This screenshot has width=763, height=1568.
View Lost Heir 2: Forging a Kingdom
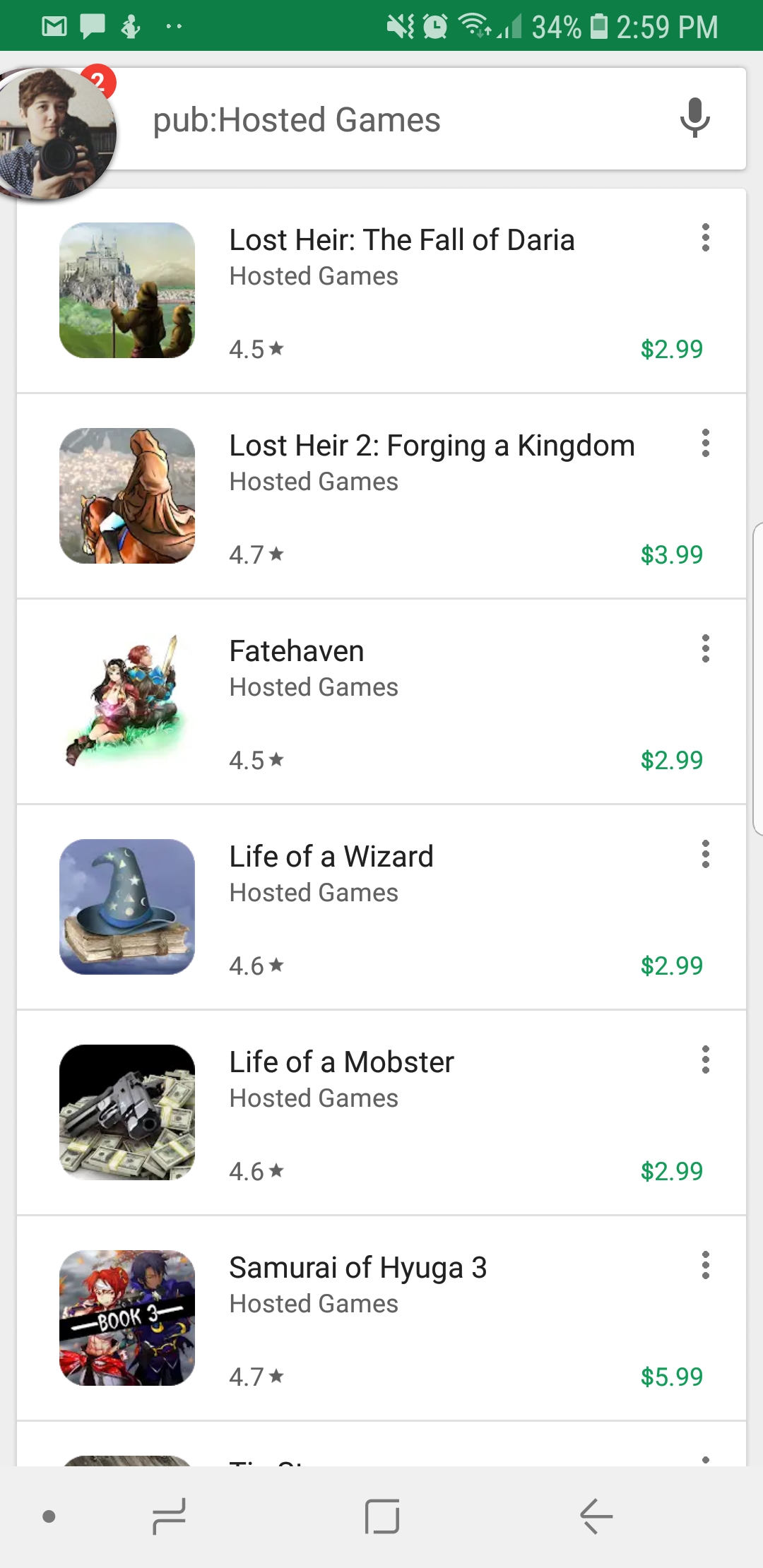point(432,446)
